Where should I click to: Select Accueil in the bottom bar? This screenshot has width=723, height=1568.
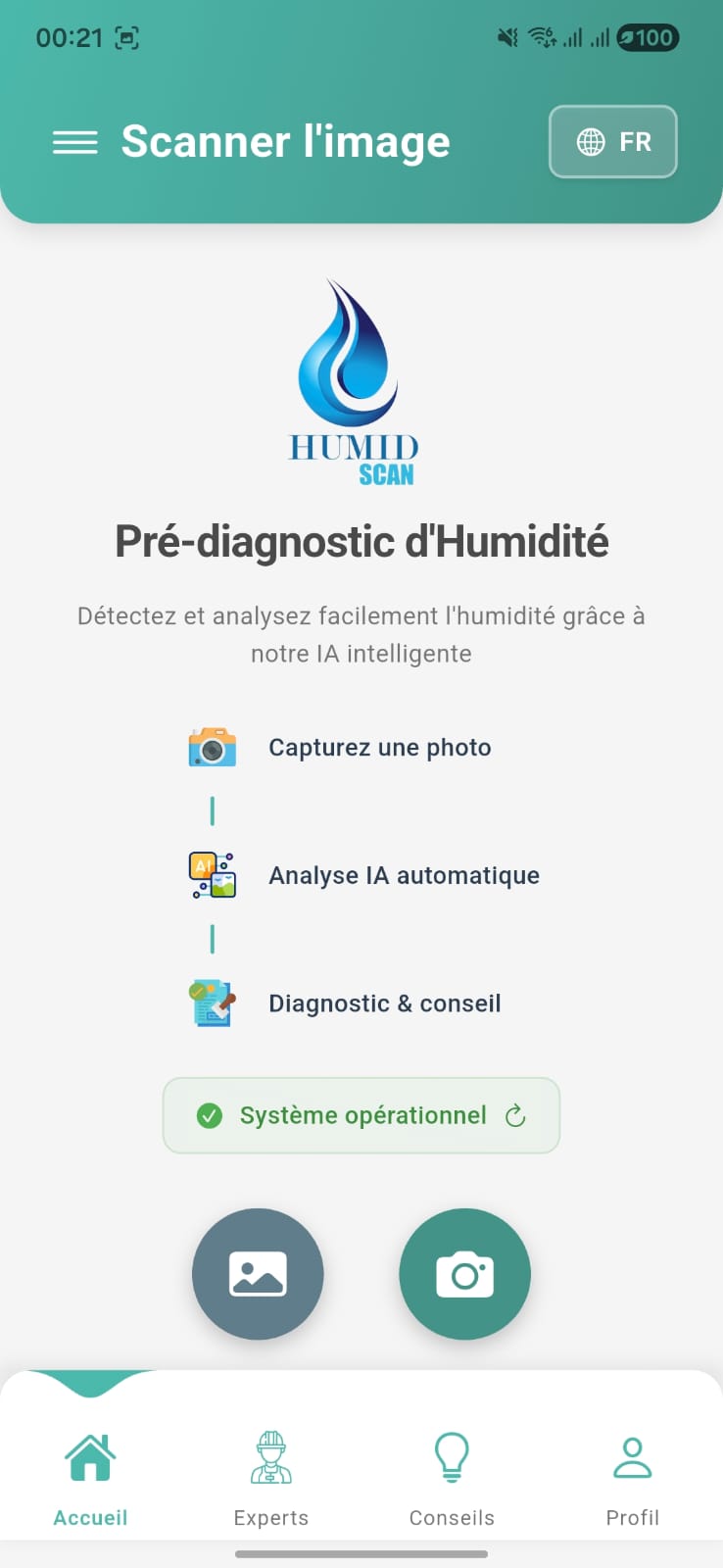(x=89, y=1475)
